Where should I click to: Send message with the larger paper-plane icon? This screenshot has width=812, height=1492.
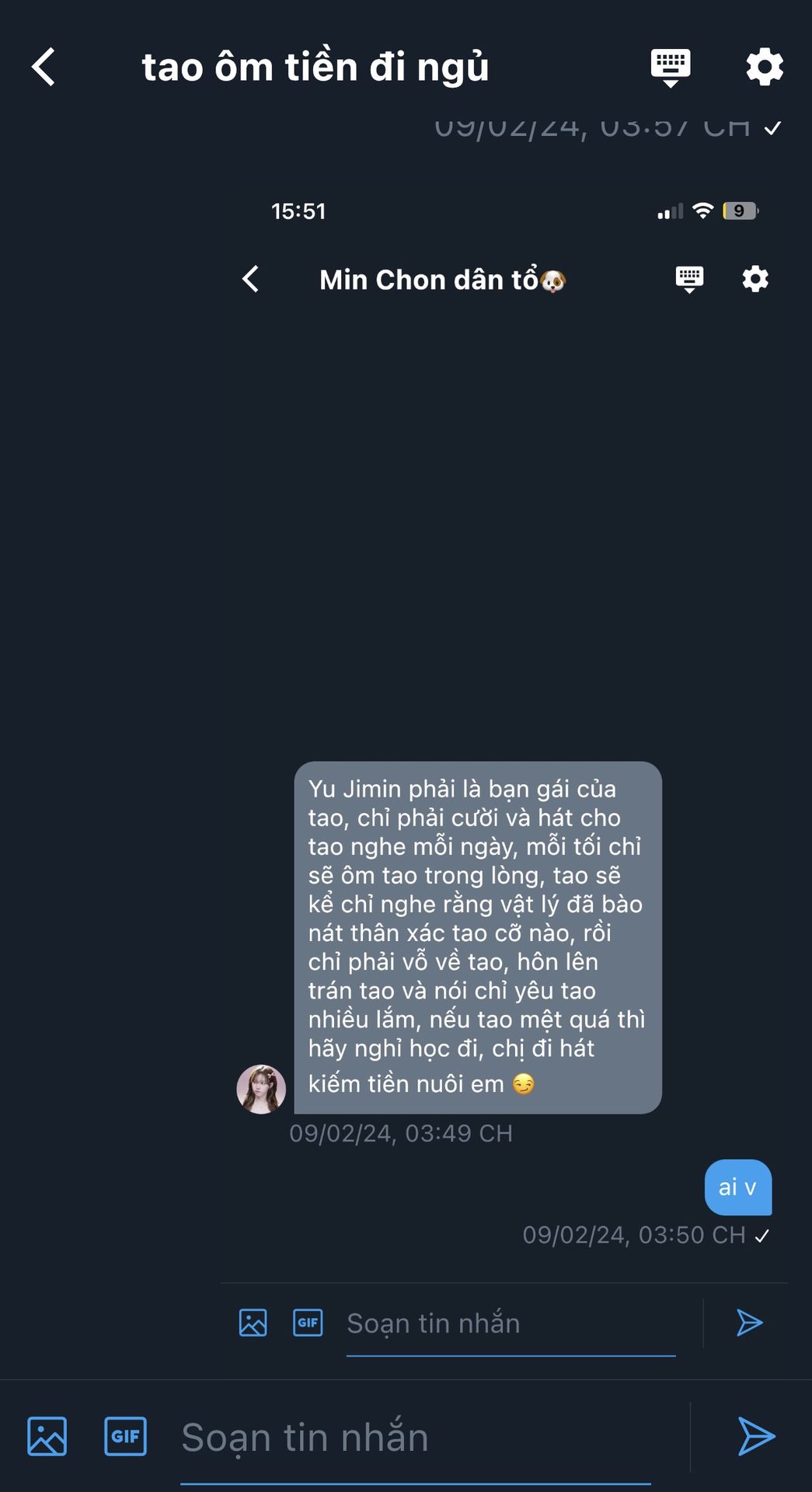pyautogui.click(x=755, y=1436)
